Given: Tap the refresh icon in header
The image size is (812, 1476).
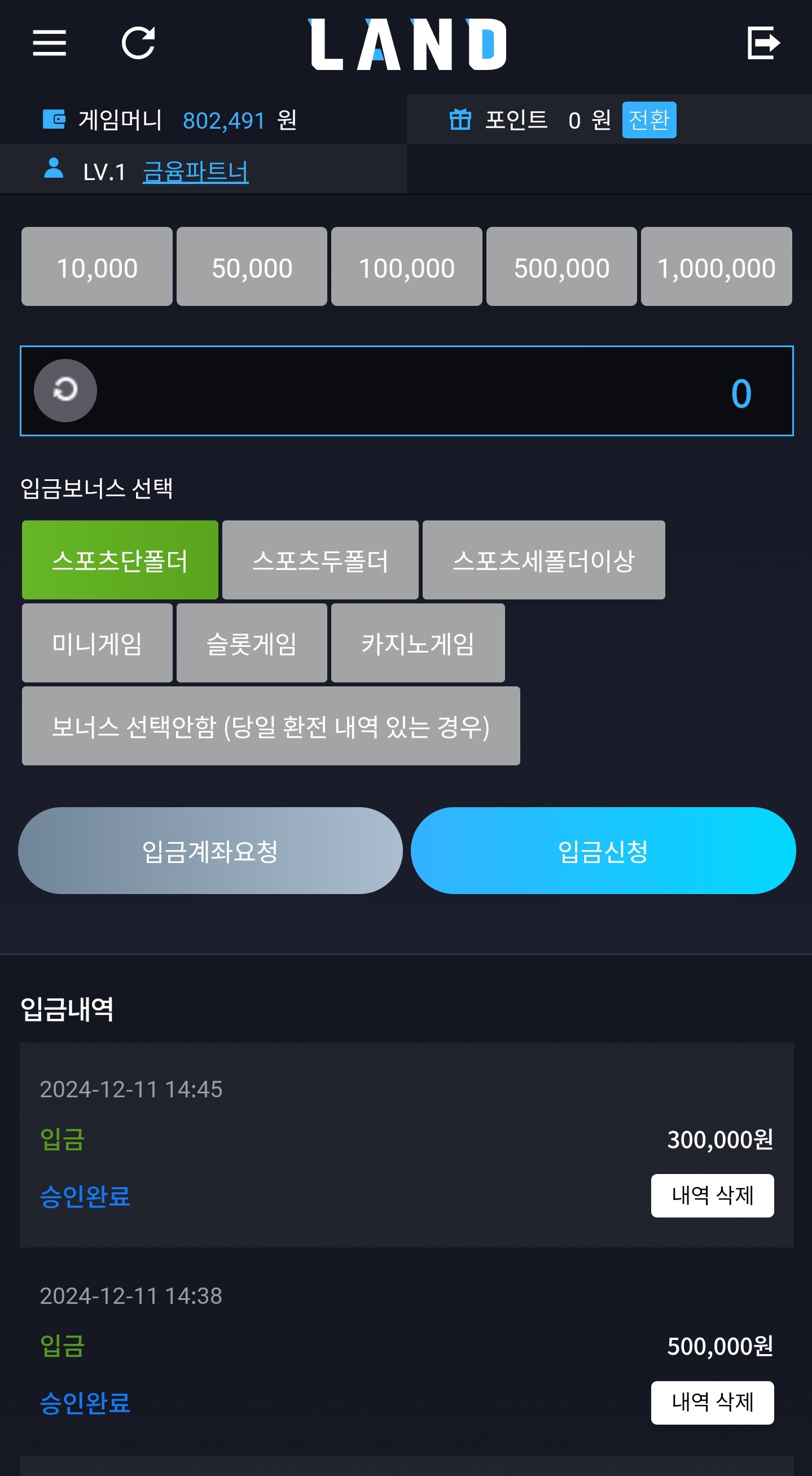Looking at the screenshot, I should (x=139, y=43).
